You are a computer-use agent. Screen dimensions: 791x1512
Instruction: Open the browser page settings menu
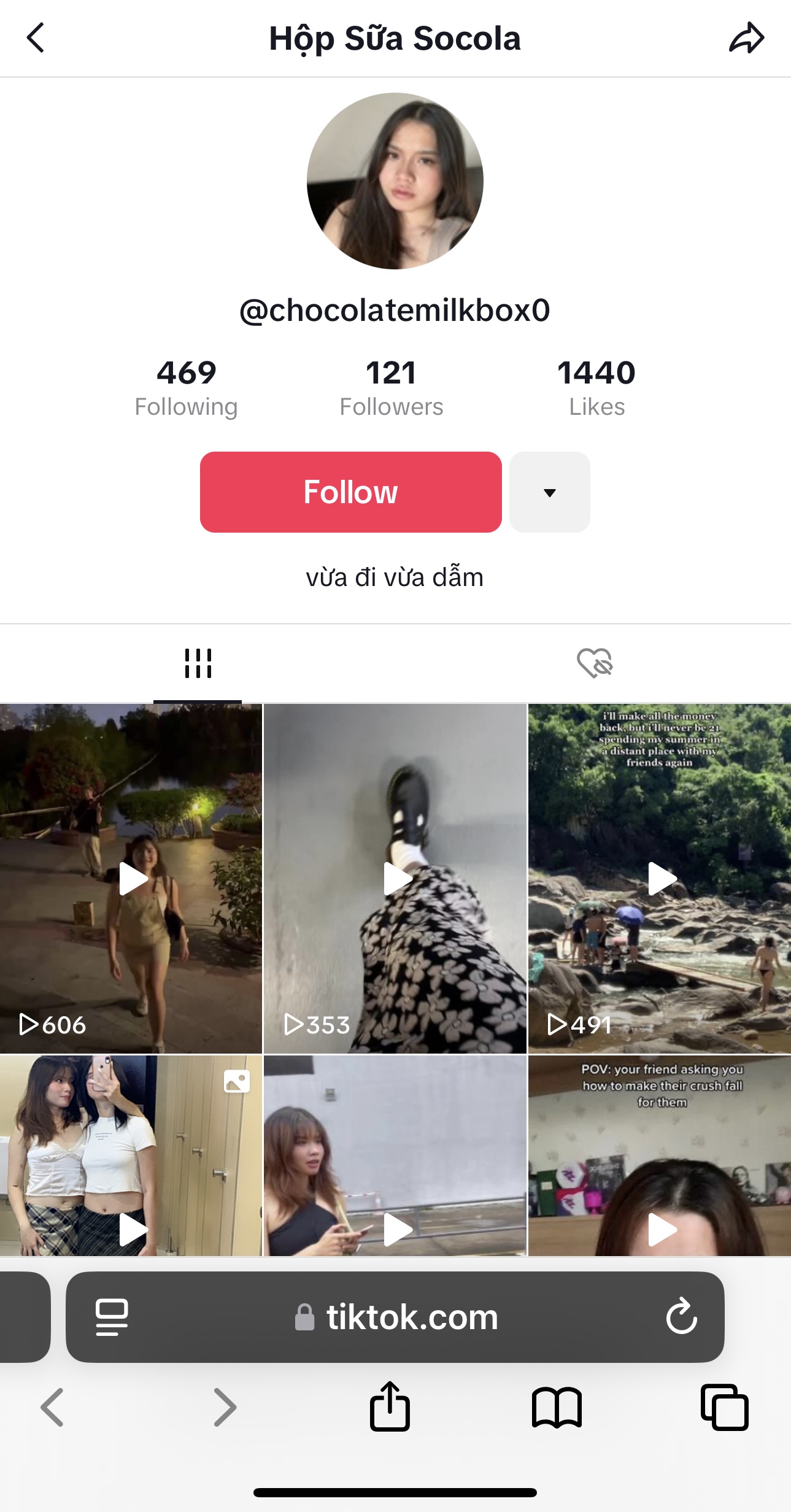pyautogui.click(x=112, y=1317)
